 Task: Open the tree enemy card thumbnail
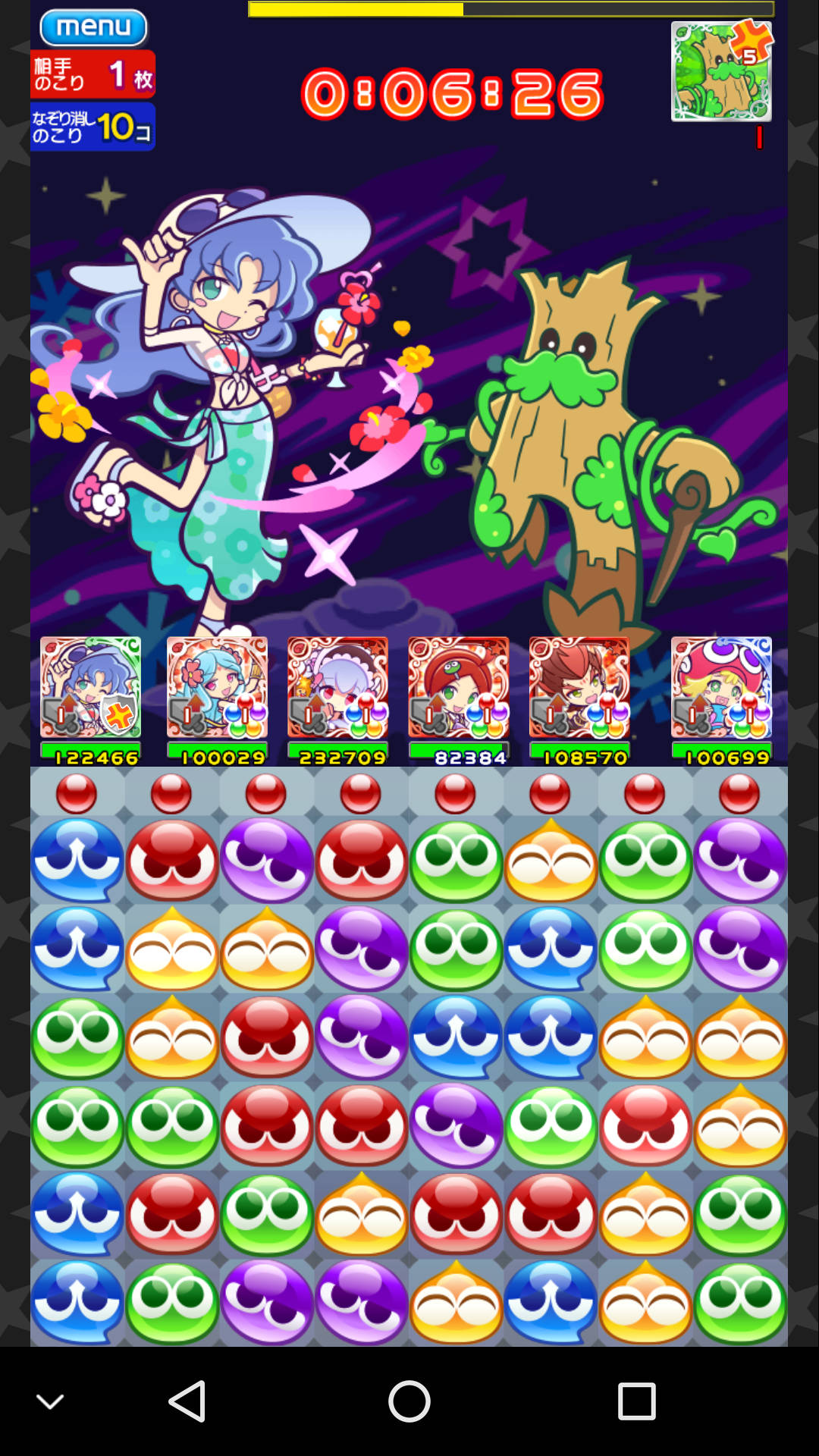tap(721, 71)
